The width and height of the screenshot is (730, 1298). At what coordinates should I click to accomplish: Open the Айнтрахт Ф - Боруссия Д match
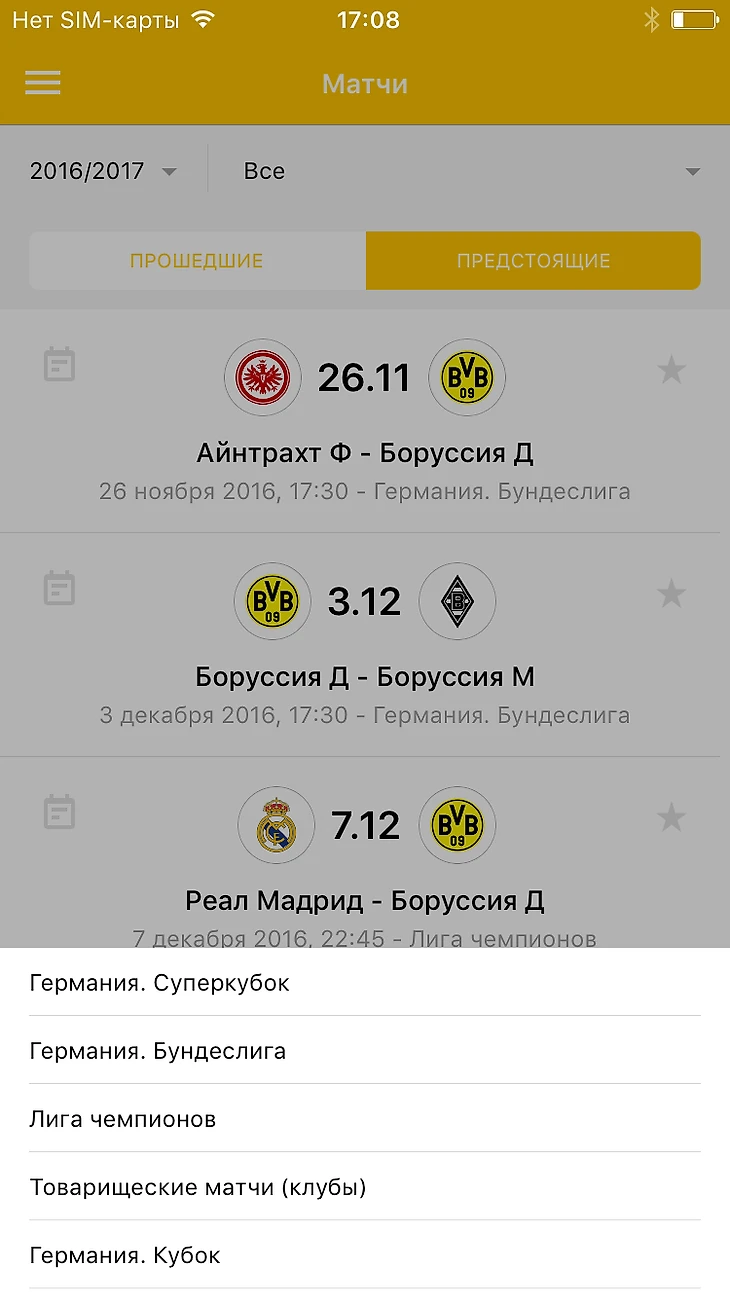click(x=365, y=453)
